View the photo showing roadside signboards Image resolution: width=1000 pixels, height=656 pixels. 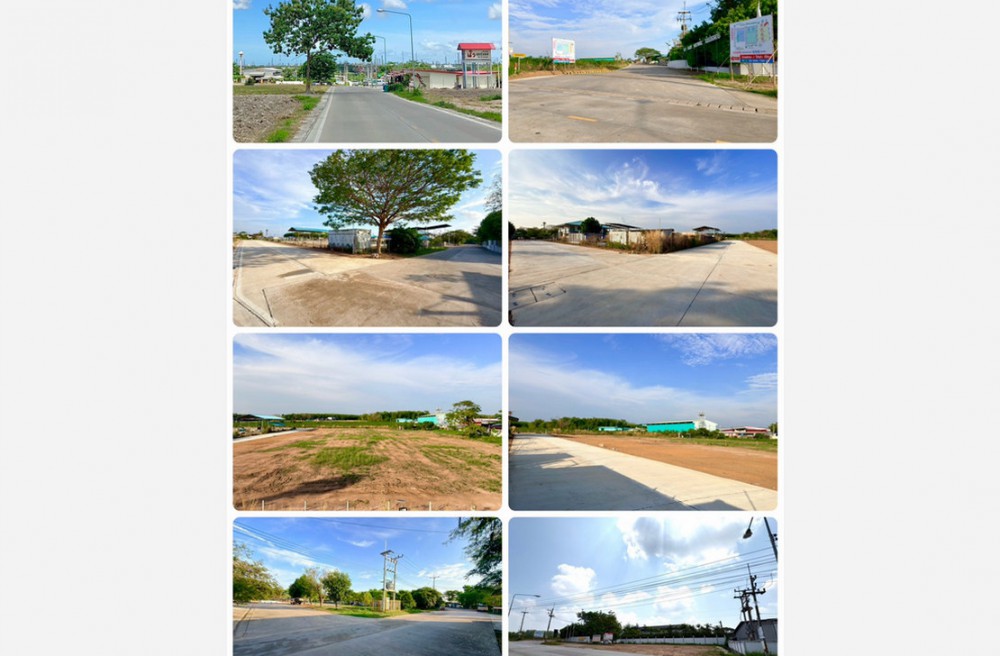[642, 71]
